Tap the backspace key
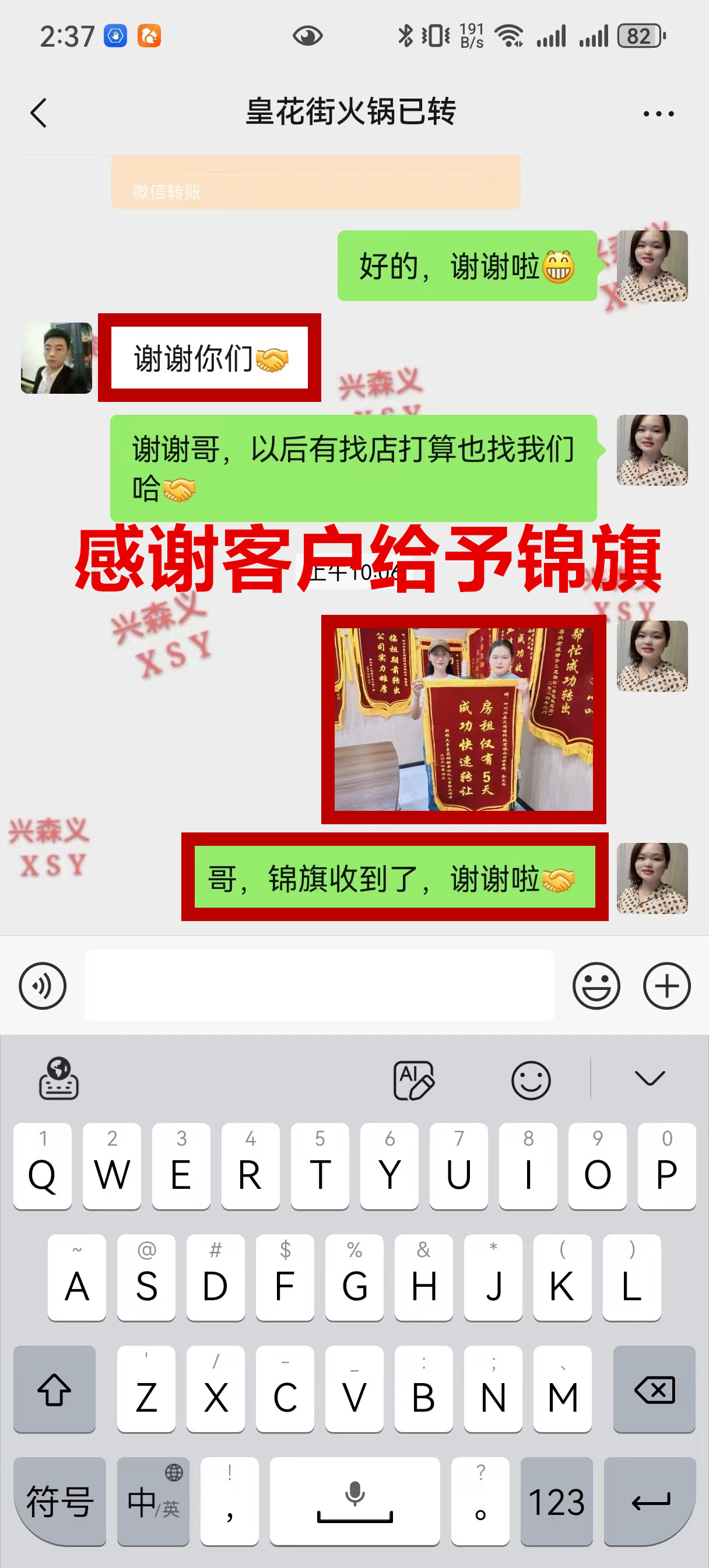 654,1389
